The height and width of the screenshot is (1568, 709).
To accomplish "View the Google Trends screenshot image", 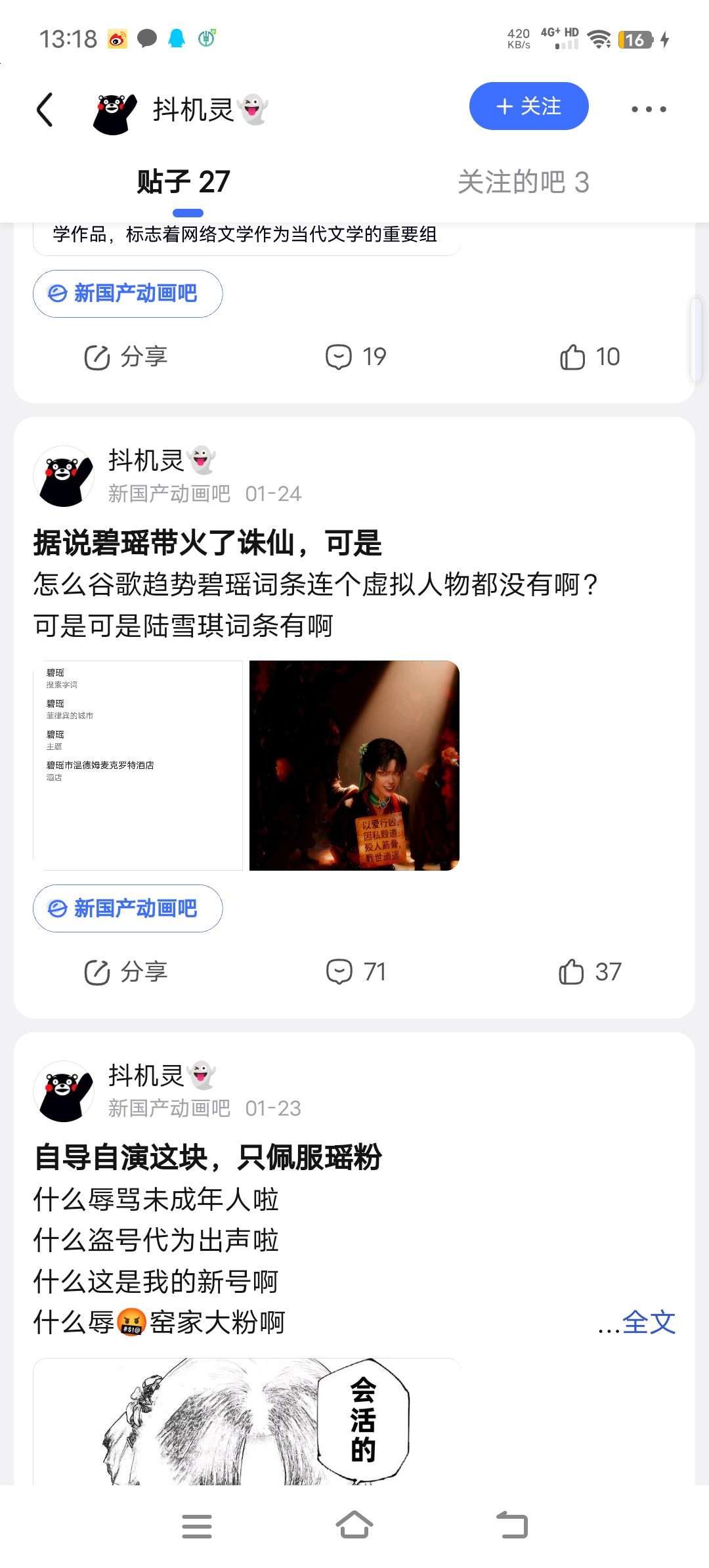I will [x=138, y=766].
